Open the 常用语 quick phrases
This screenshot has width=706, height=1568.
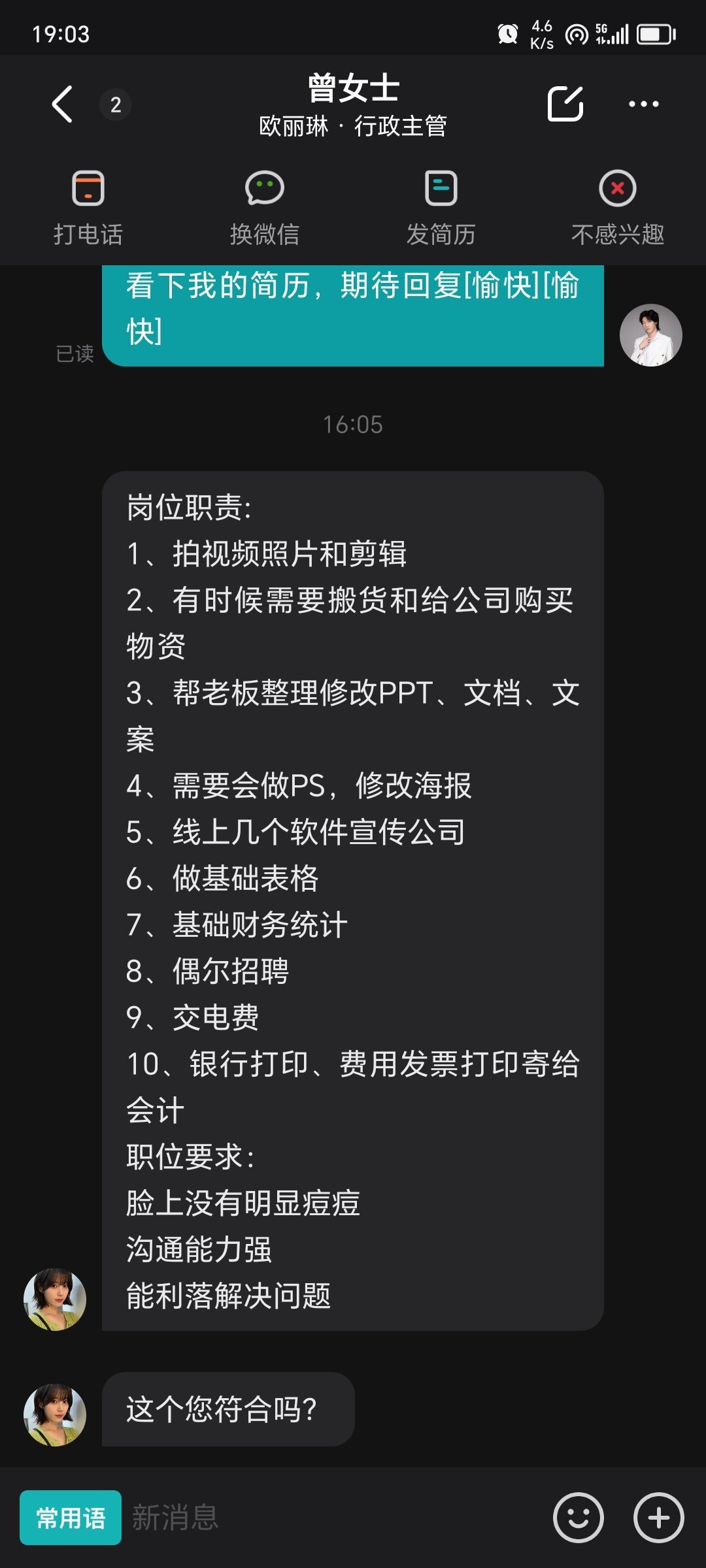pyautogui.click(x=71, y=1517)
